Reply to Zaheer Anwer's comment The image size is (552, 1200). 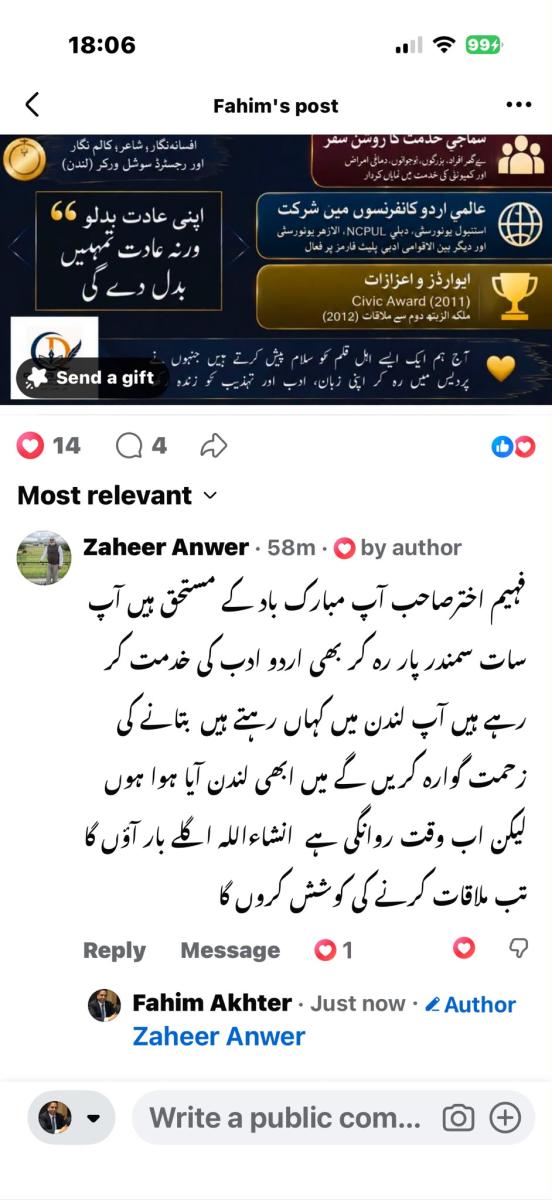tap(114, 950)
